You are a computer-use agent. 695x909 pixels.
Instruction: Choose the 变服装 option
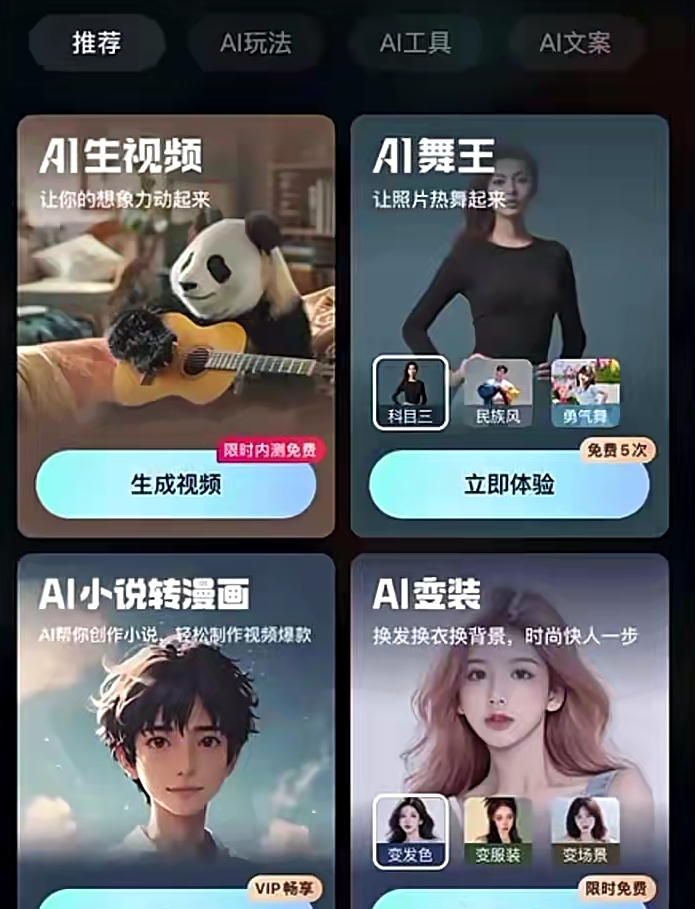[498, 831]
